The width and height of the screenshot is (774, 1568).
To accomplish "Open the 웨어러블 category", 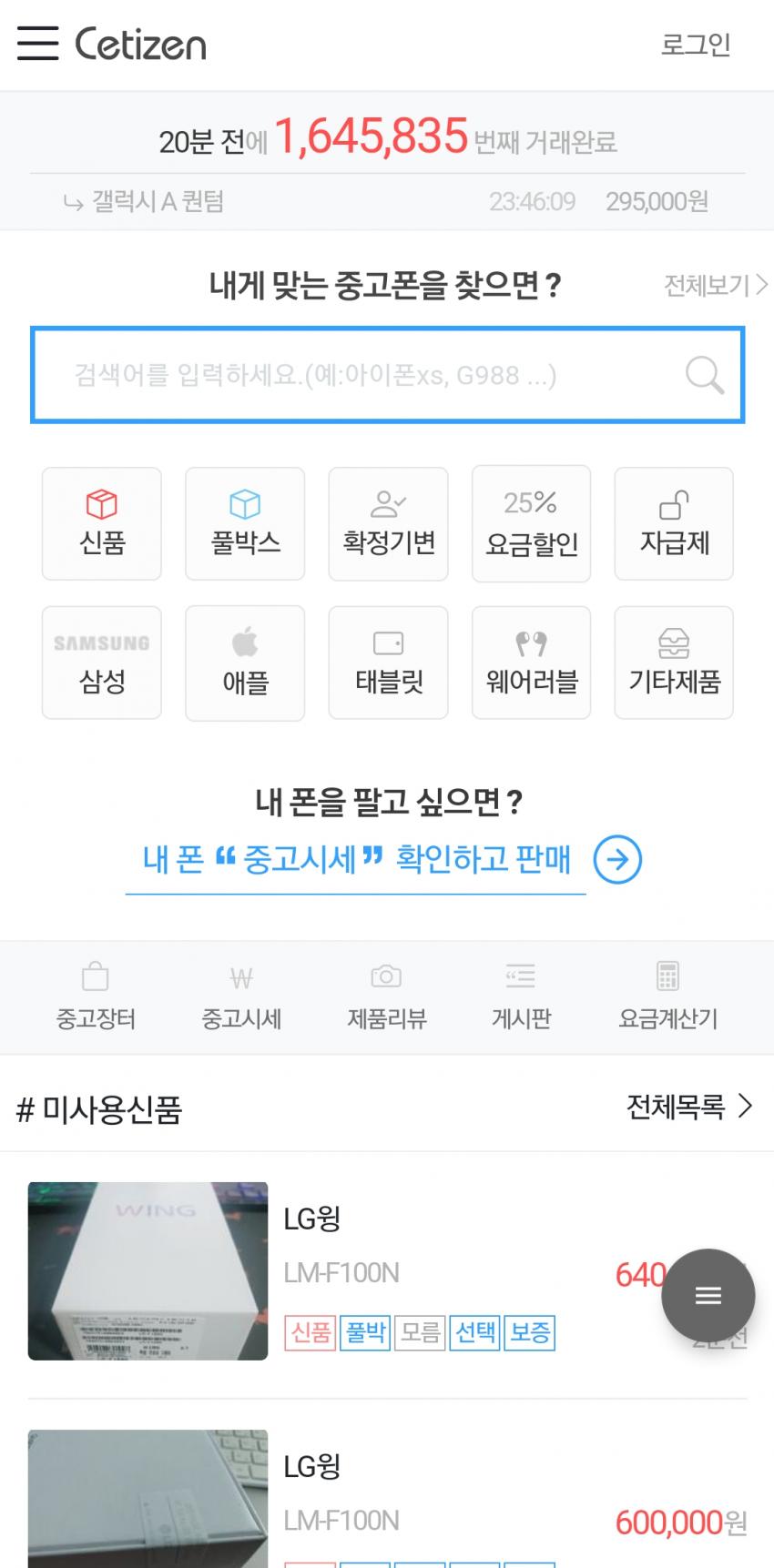I will [x=531, y=663].
